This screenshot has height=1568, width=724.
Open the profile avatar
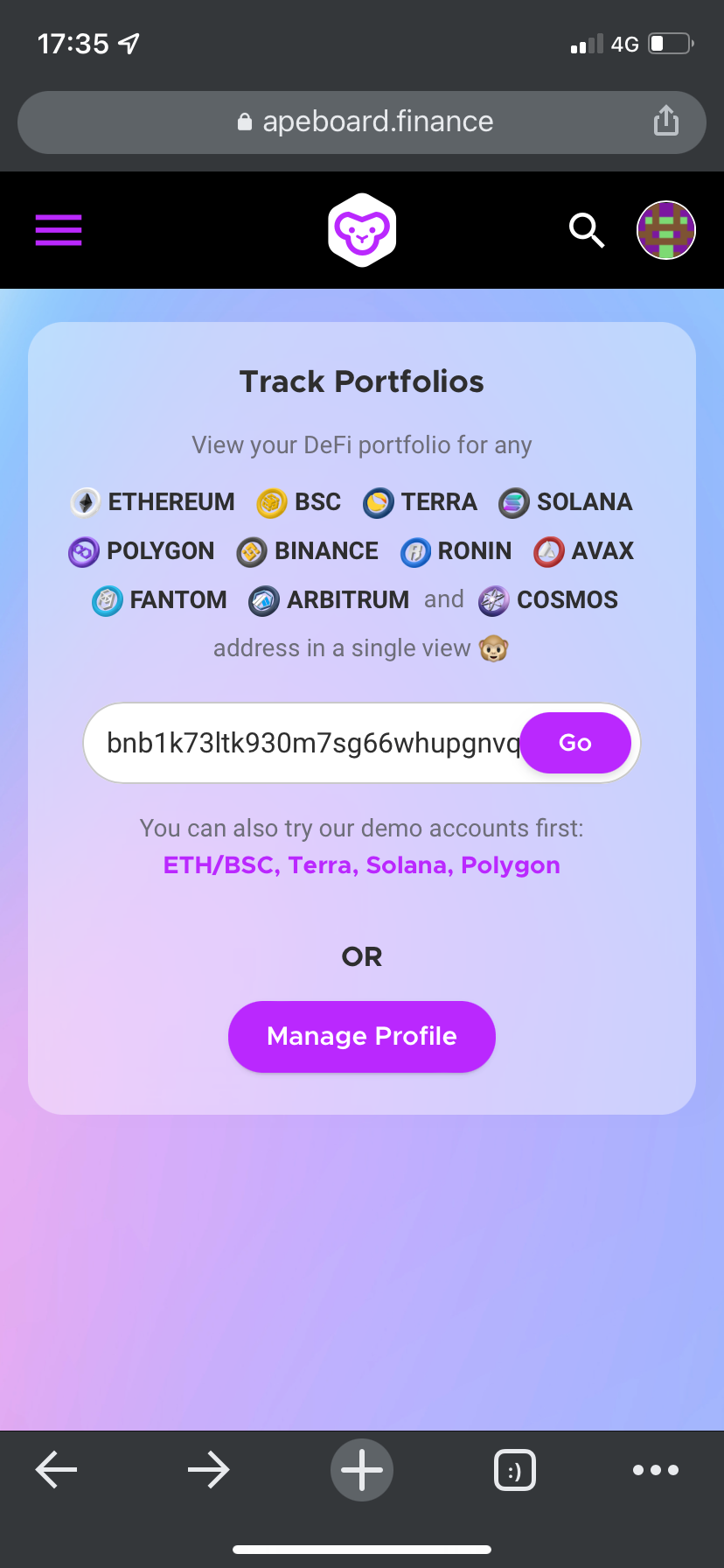tap(666, 231)
